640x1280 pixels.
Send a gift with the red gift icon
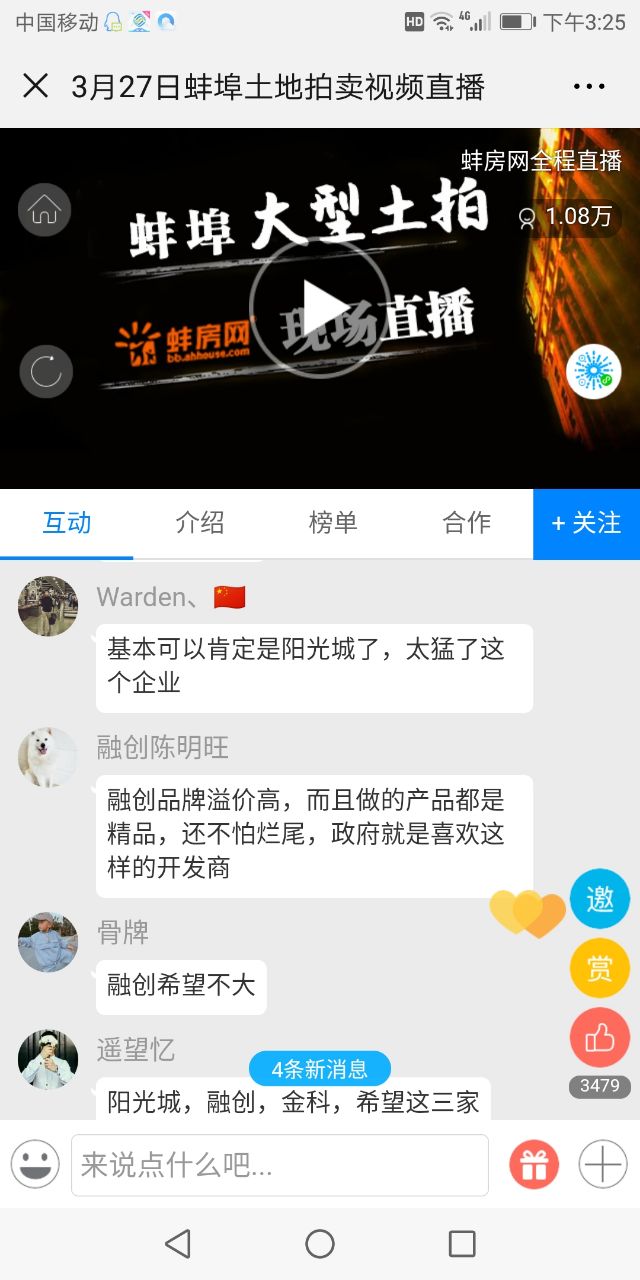pyautogui.click(x=534, y=1165)
